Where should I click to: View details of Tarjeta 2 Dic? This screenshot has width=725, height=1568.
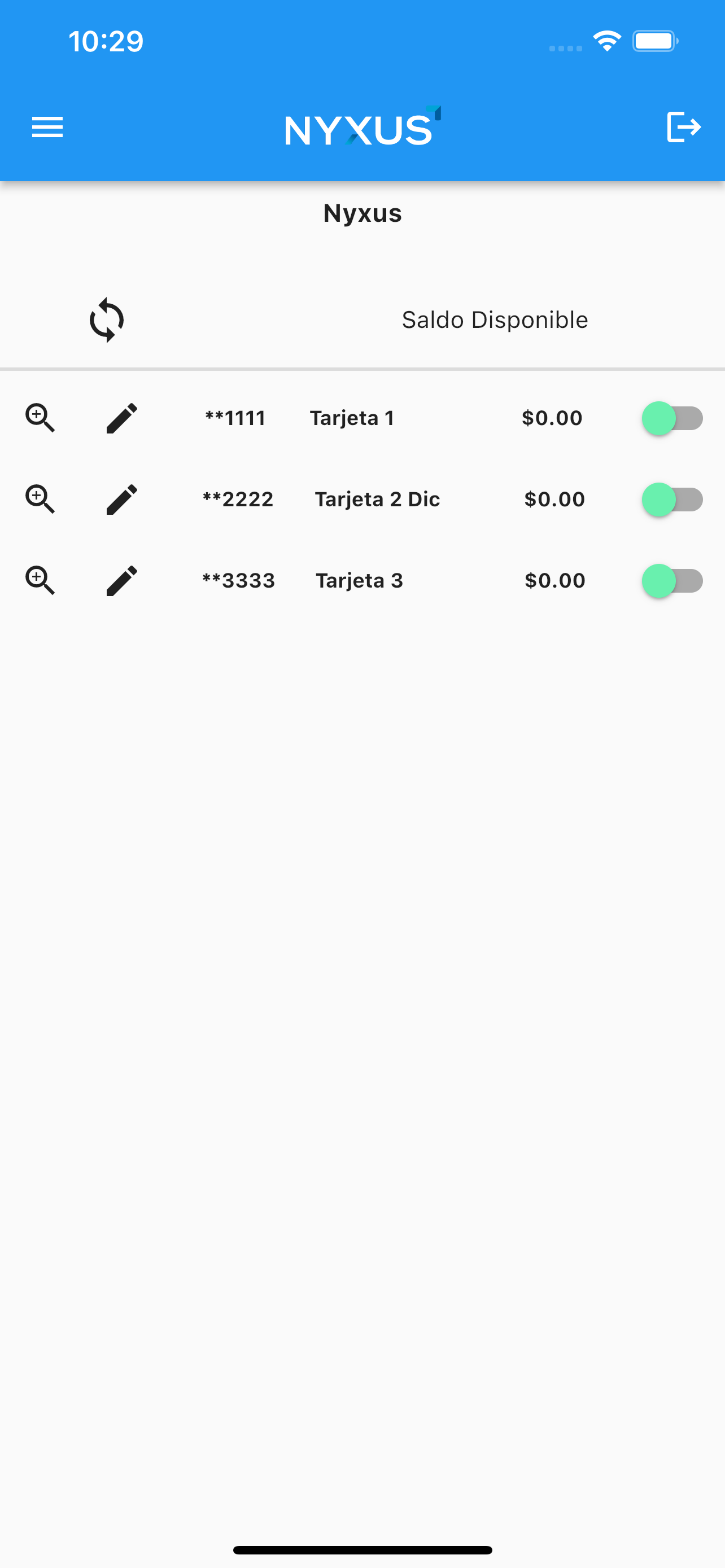[x=40, y=499]
